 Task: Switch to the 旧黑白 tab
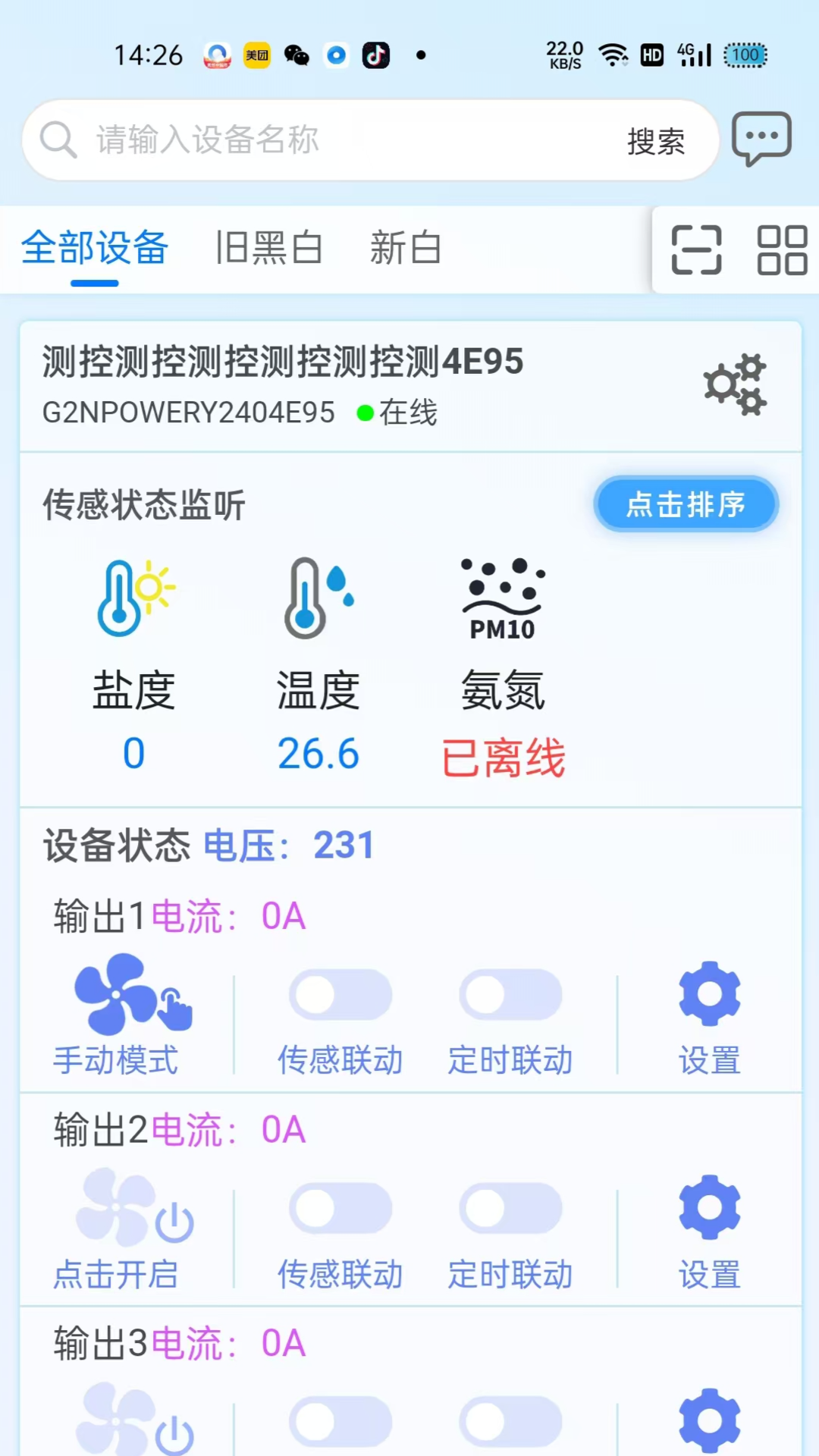268,248
